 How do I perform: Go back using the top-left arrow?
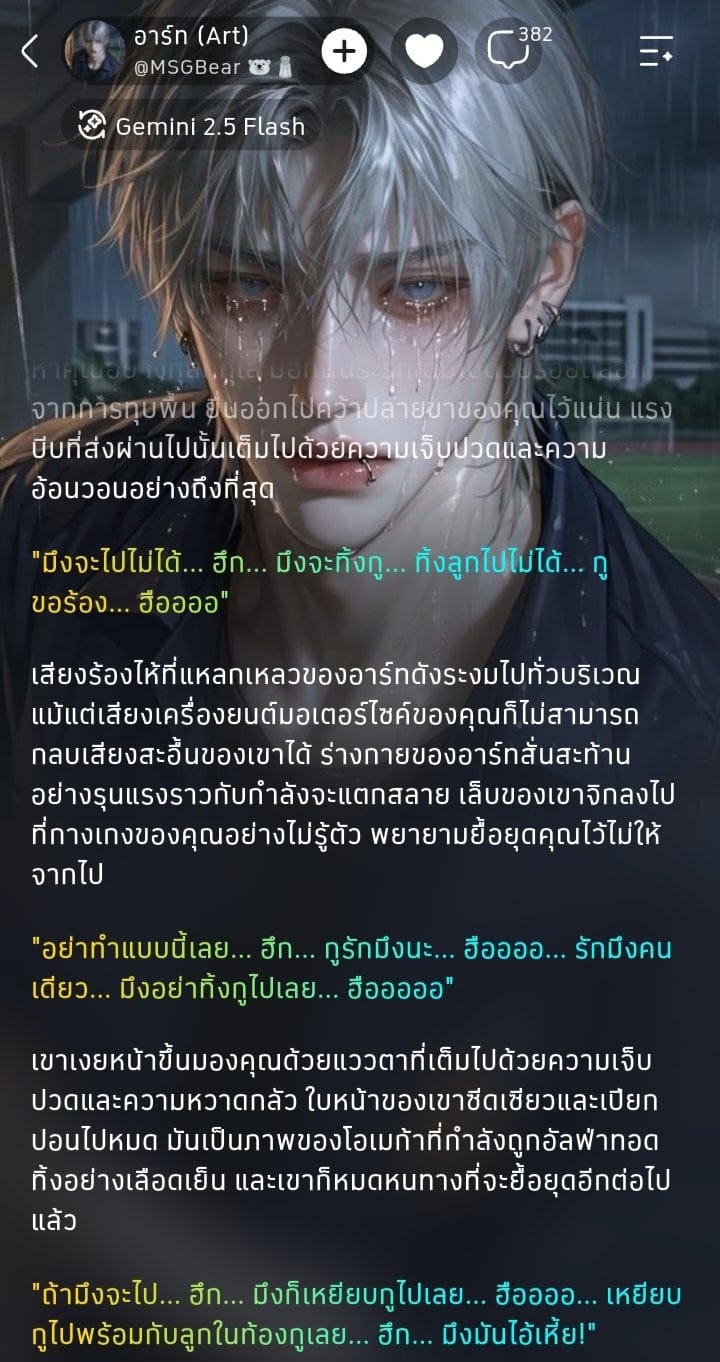30,51
